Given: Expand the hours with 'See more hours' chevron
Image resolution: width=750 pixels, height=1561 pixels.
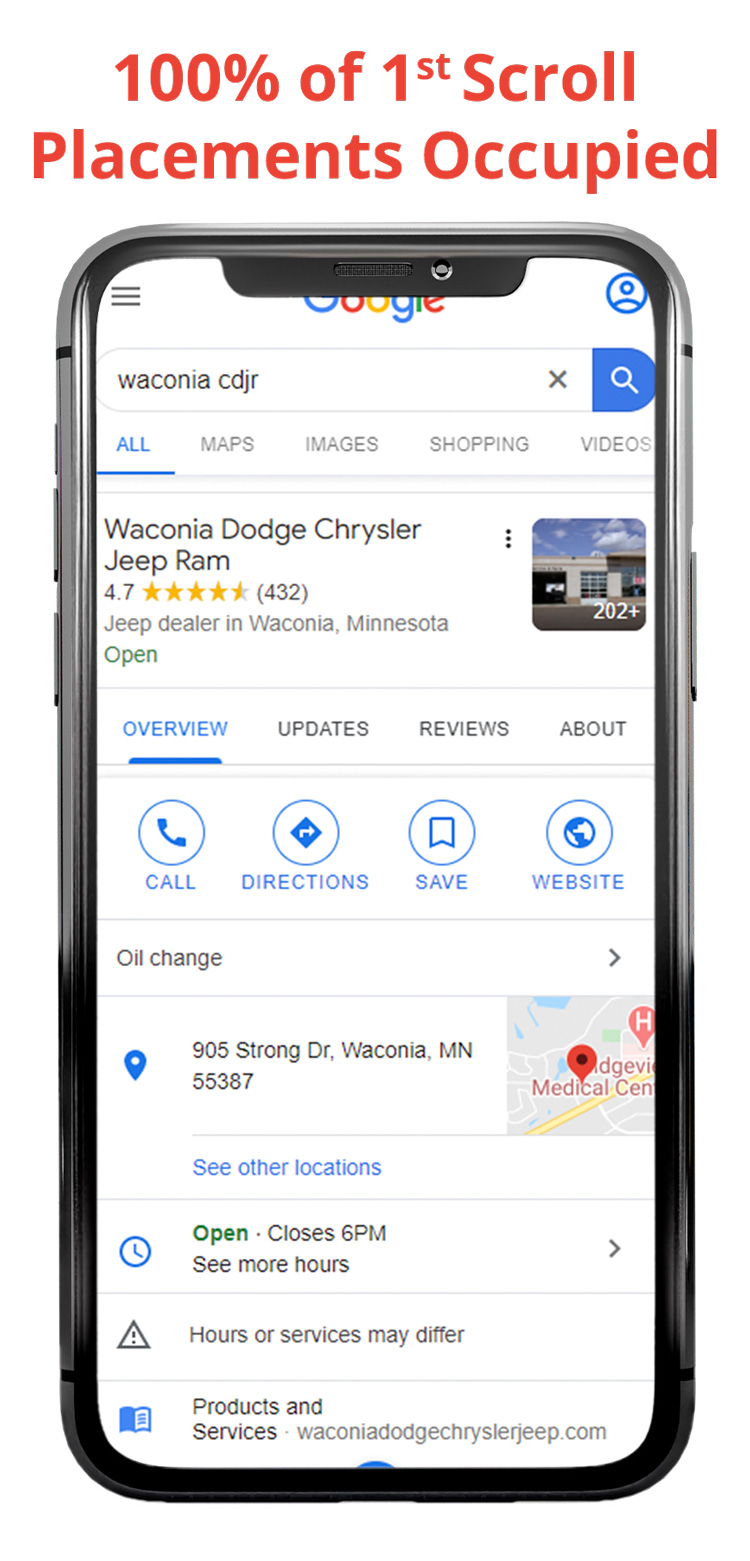Looking at the screenshot, I should 614,1249.
